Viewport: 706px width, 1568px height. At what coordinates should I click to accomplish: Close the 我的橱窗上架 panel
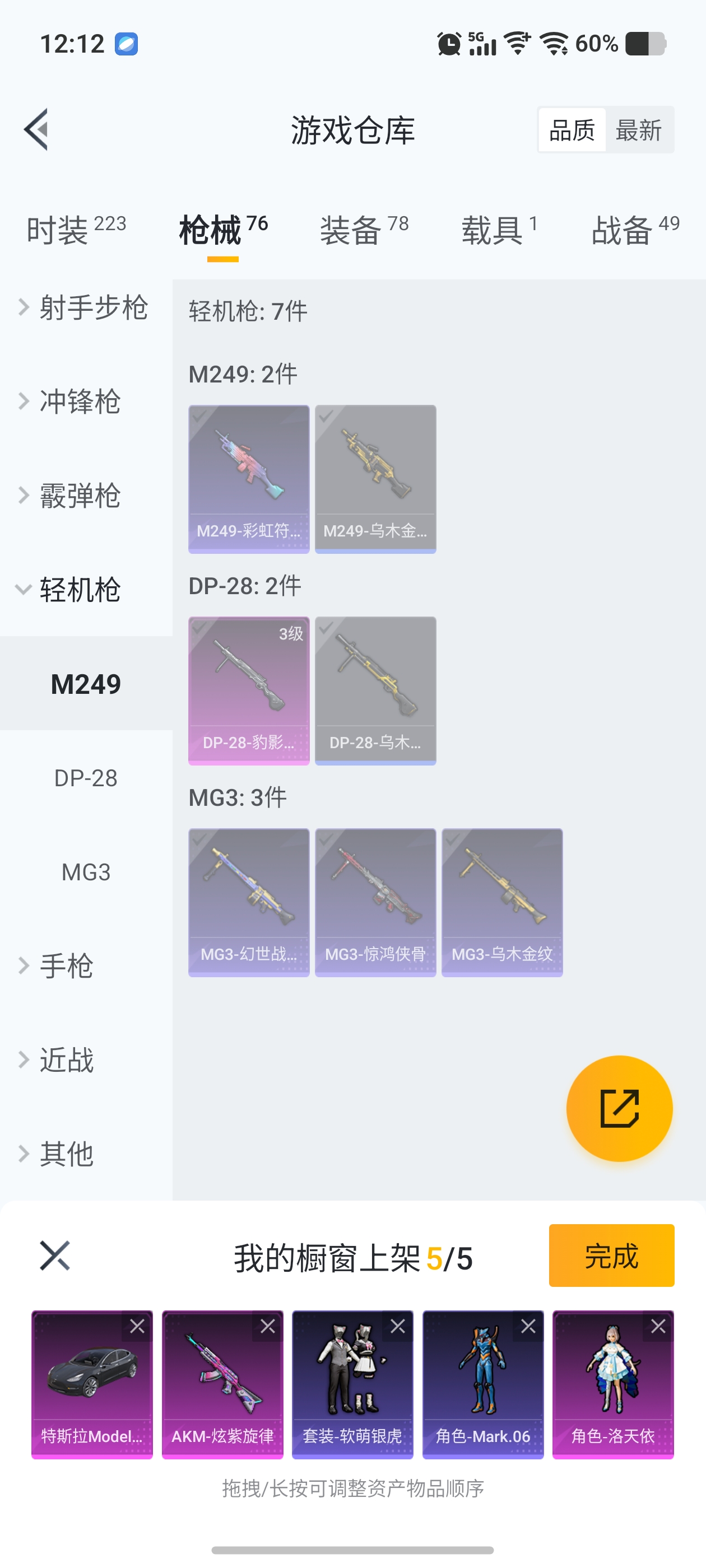55,1255
